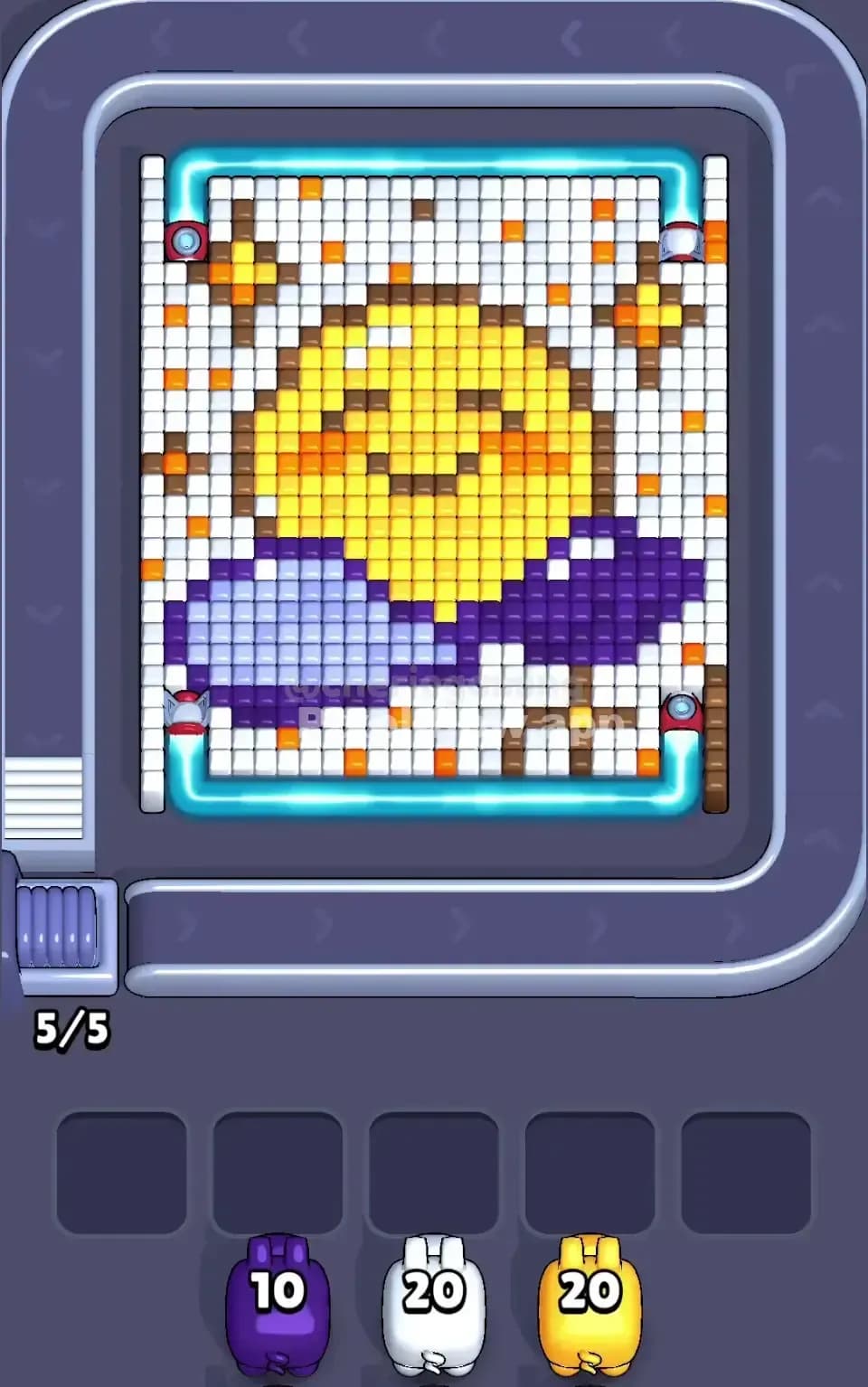Screen dimensions: 868x1387
Task: Select the rocket launcher in the top-right corner
Action: coord(682,240)
